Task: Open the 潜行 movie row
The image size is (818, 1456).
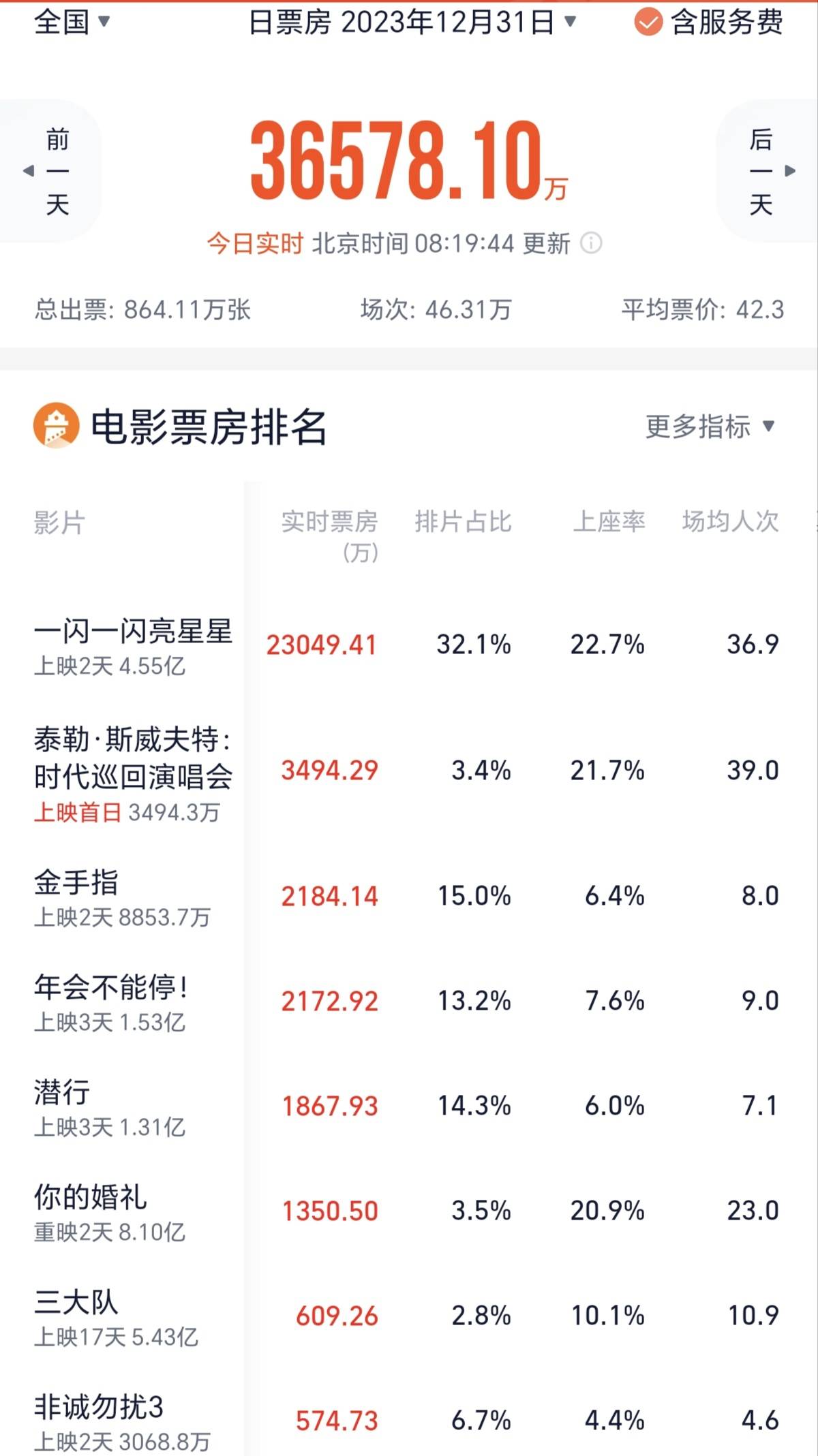Action: pos(109,1106)
